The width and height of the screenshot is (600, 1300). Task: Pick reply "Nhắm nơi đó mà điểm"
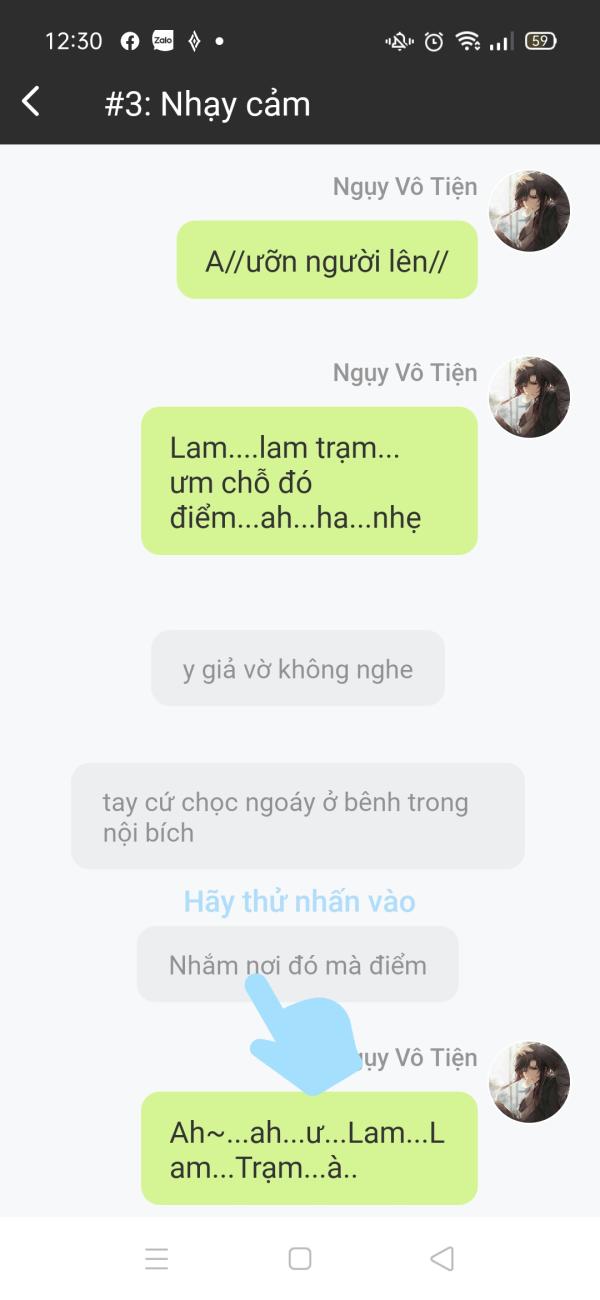297,965
